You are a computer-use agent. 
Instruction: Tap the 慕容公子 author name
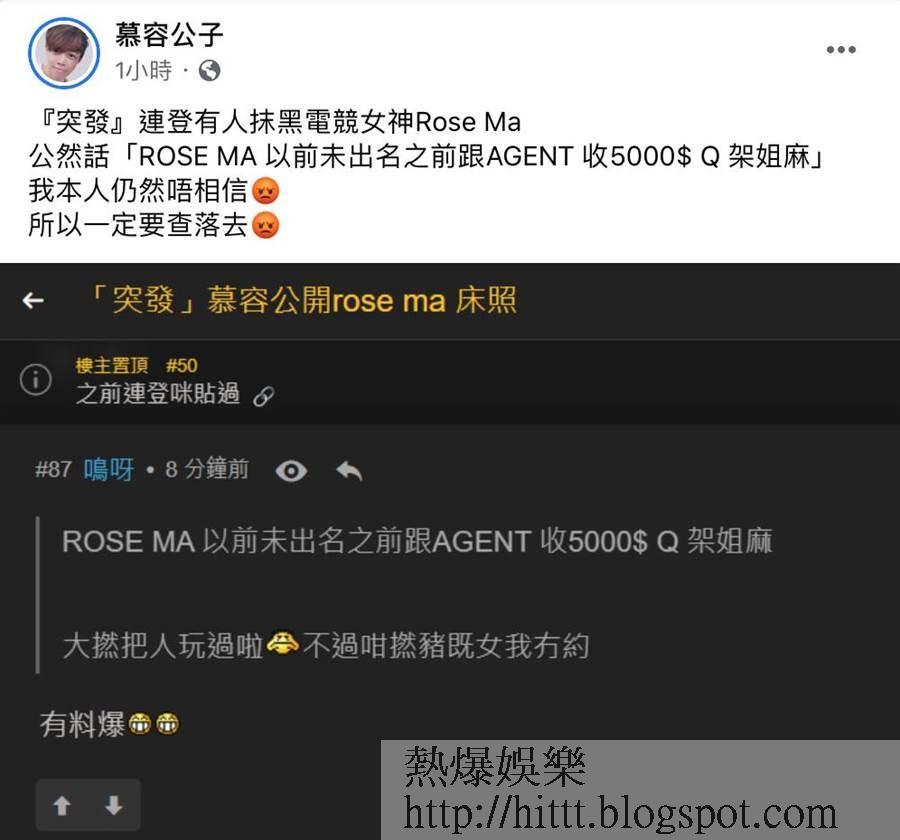tap(169, 34)
